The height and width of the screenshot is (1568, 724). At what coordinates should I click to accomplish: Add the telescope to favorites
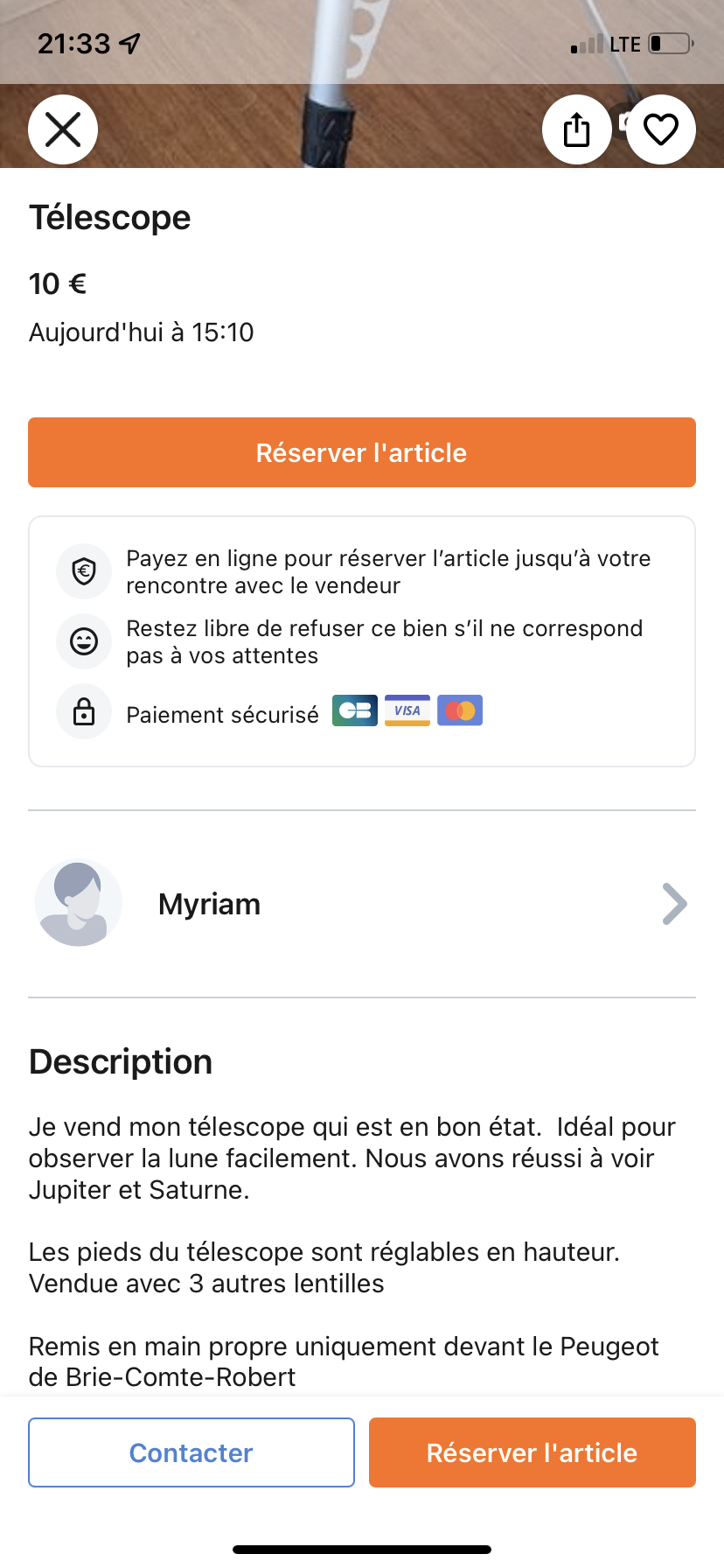(661, 129)
